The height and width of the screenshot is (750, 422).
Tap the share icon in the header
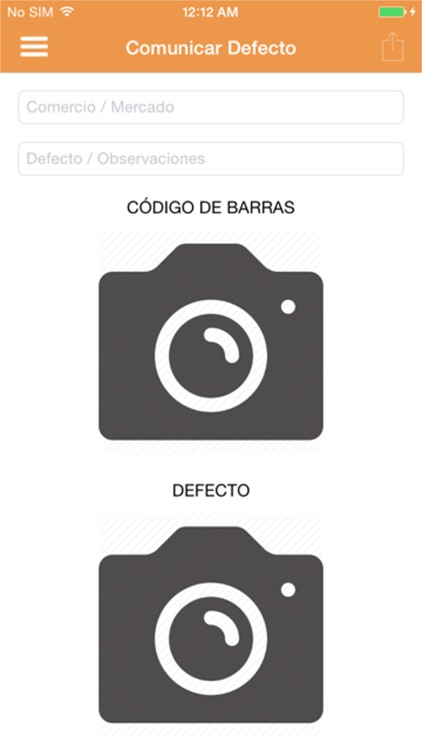tap(393, 46)
